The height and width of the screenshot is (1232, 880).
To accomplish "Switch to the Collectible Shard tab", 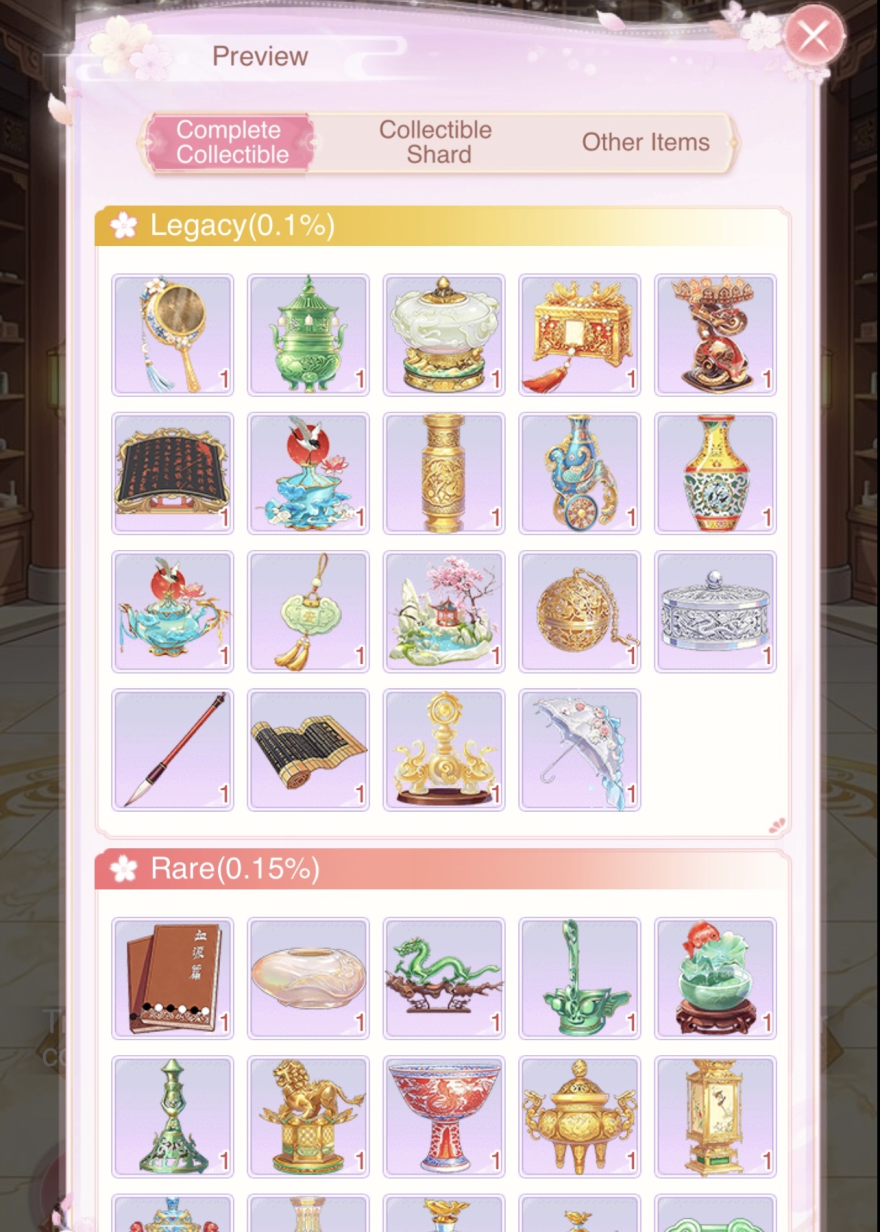I will tap(435, 142).
